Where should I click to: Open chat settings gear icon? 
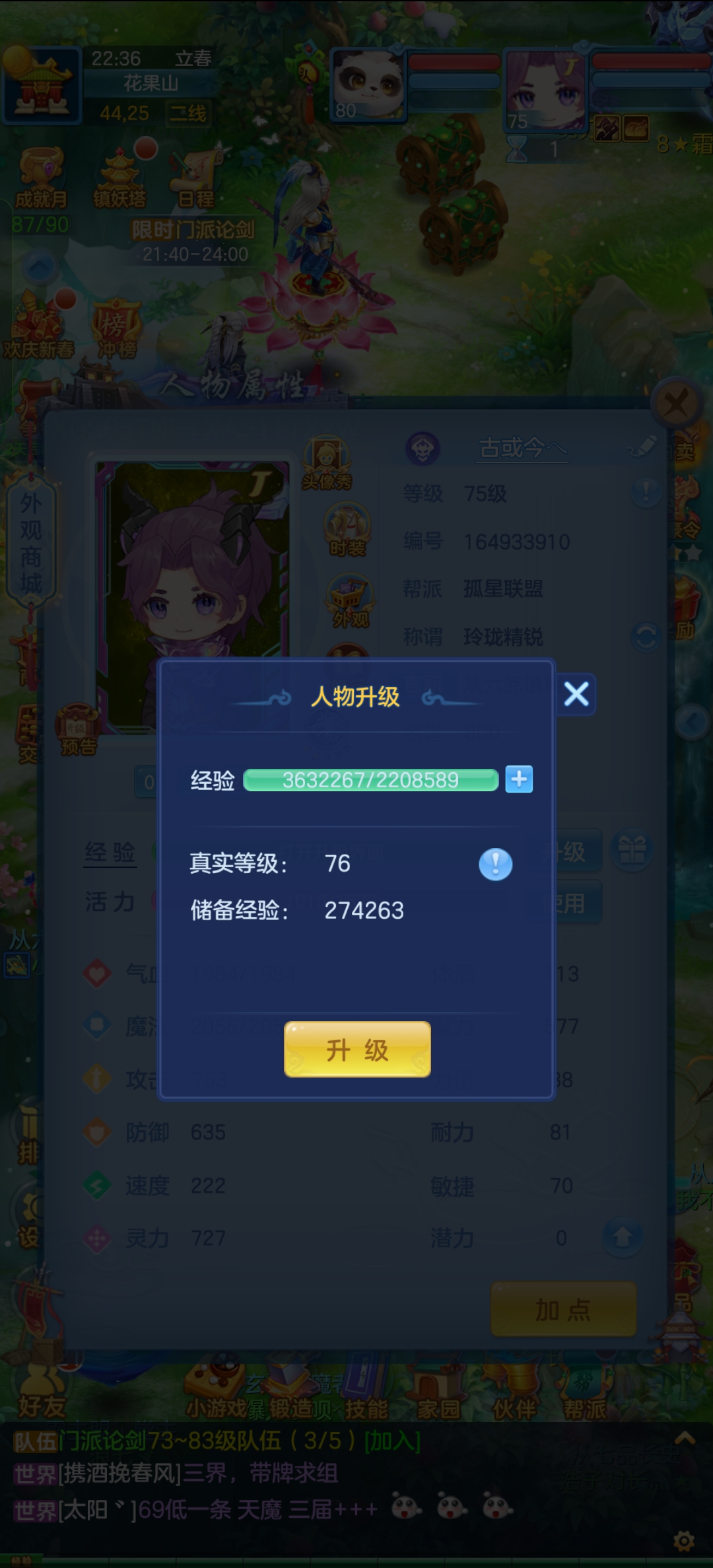(x=684, y=1542)
